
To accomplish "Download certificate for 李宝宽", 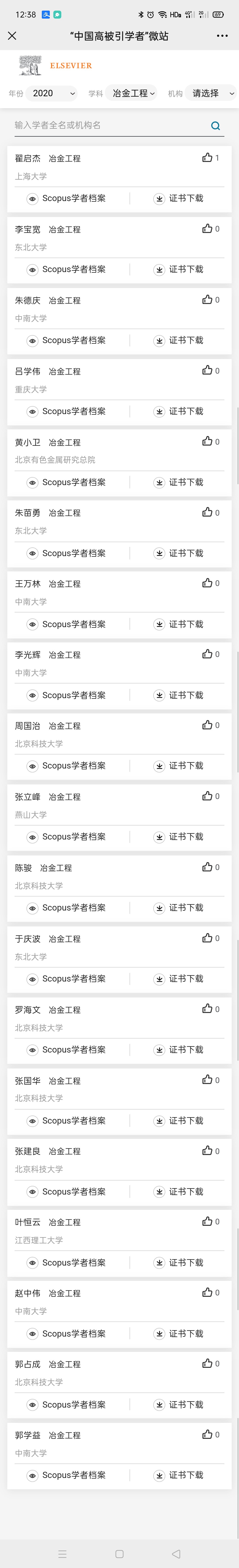I will tap(178, 269).
